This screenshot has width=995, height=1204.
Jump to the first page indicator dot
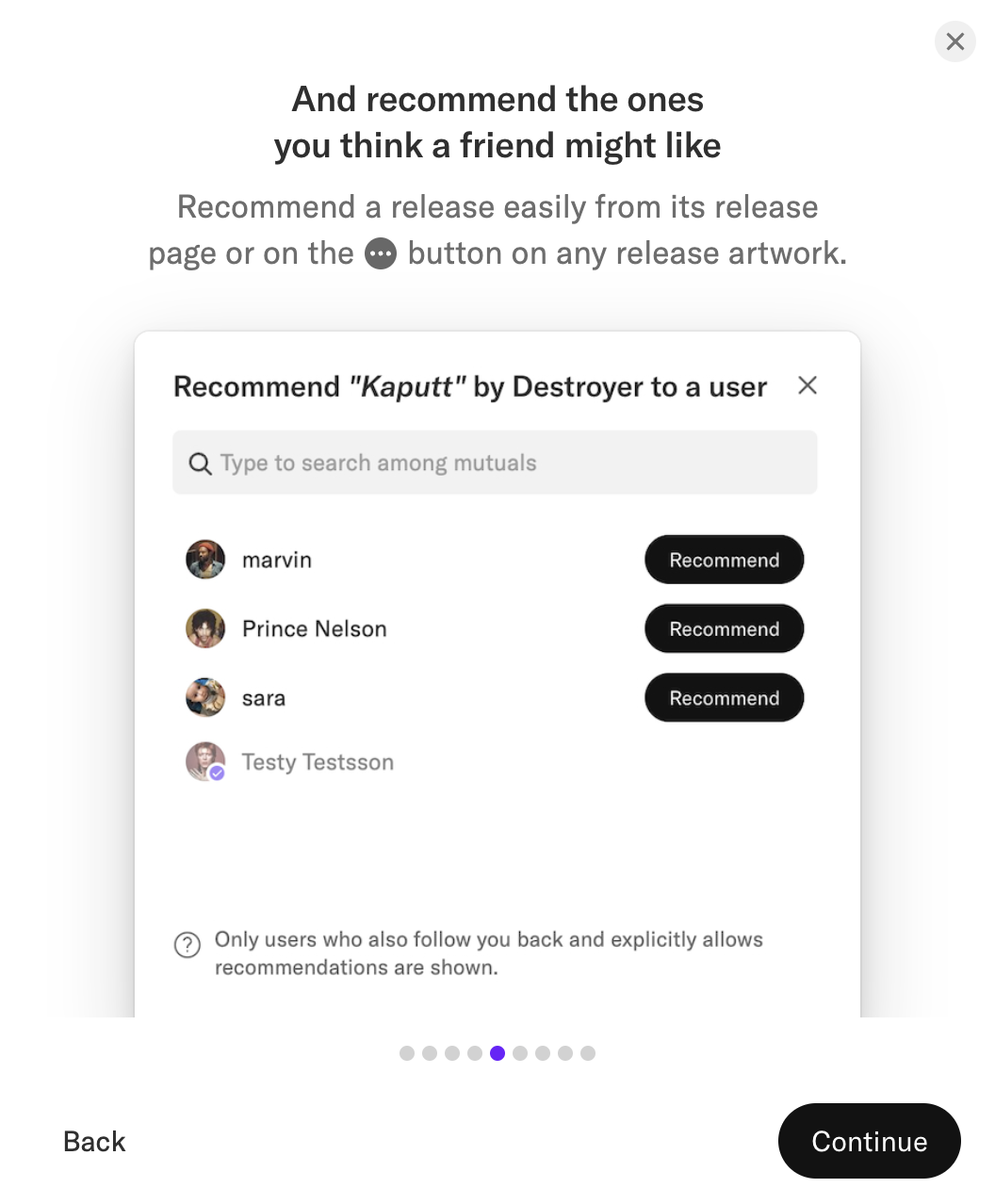[407, 1053]
